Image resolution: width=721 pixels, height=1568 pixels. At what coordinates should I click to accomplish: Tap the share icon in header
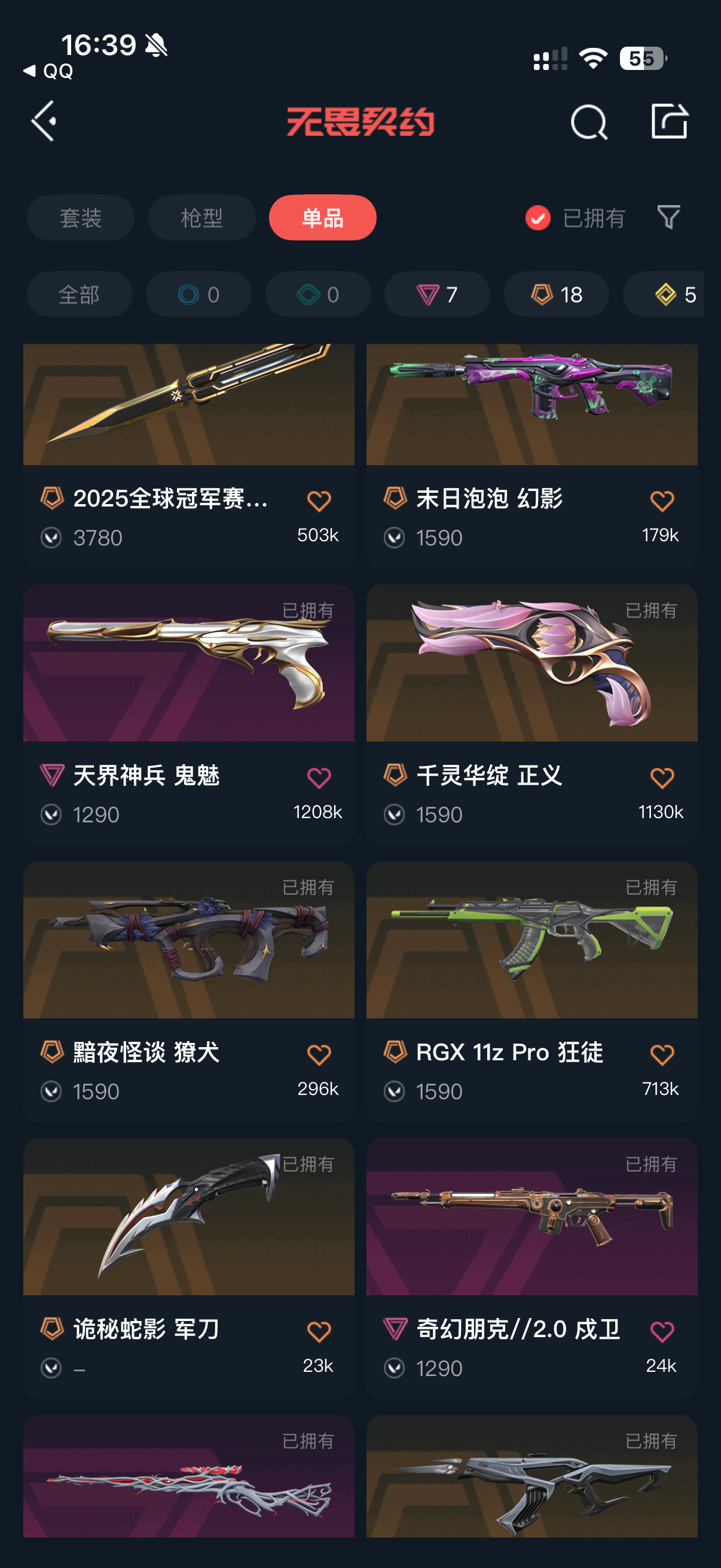click(669, 121)
